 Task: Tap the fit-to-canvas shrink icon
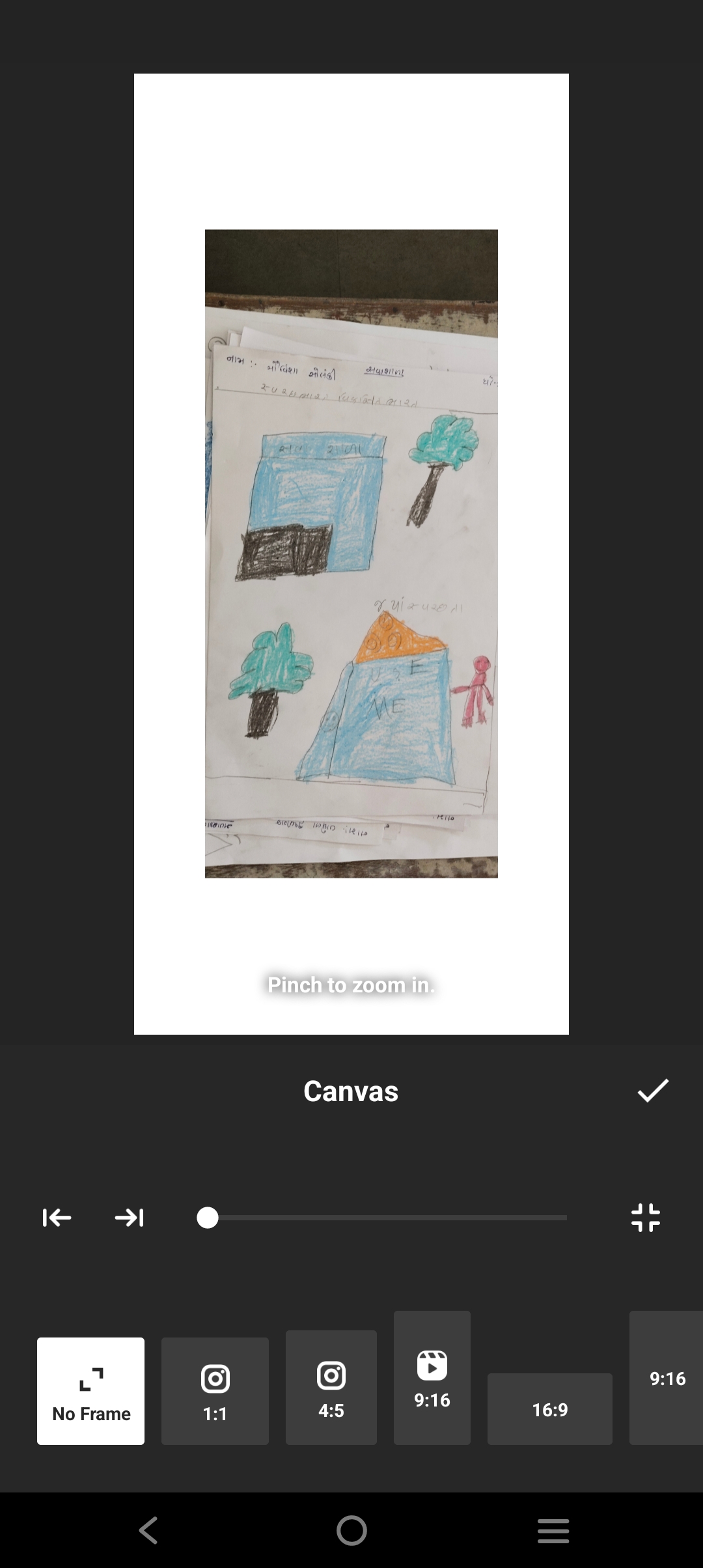pos(646,1218)
